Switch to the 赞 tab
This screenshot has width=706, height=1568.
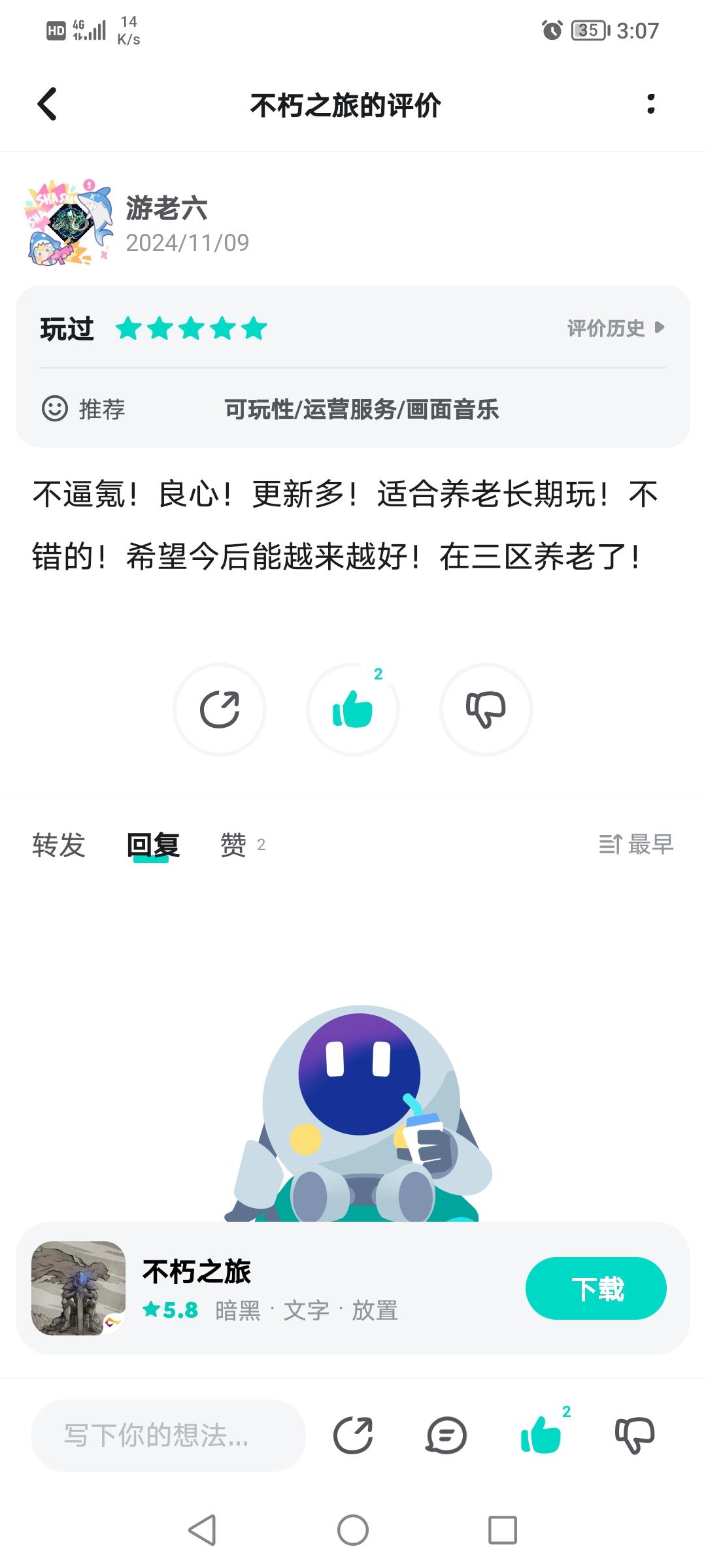click(243, 845)
